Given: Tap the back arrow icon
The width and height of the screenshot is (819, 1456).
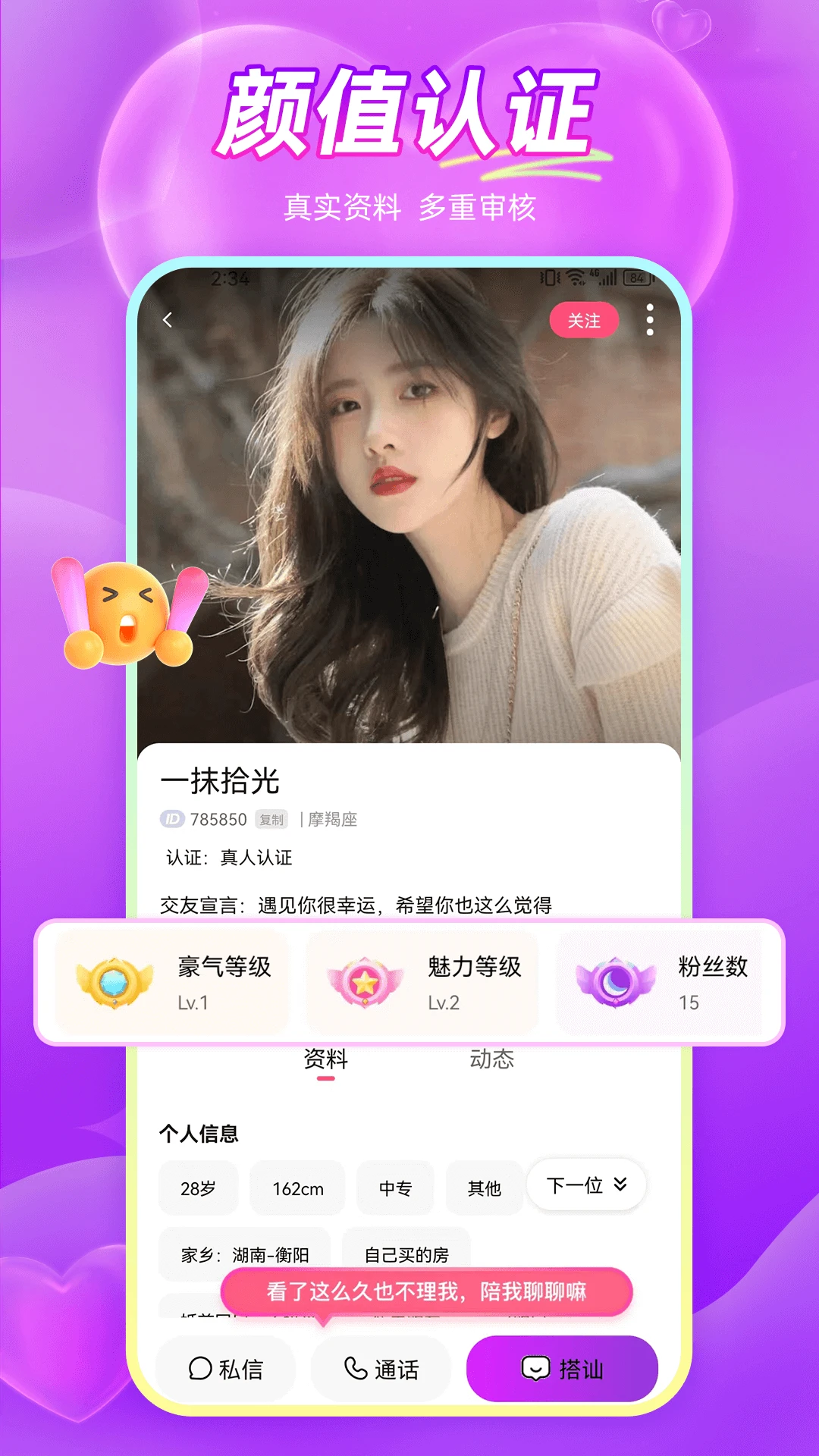Looking at the screenshot, I should tap(168, 320).
